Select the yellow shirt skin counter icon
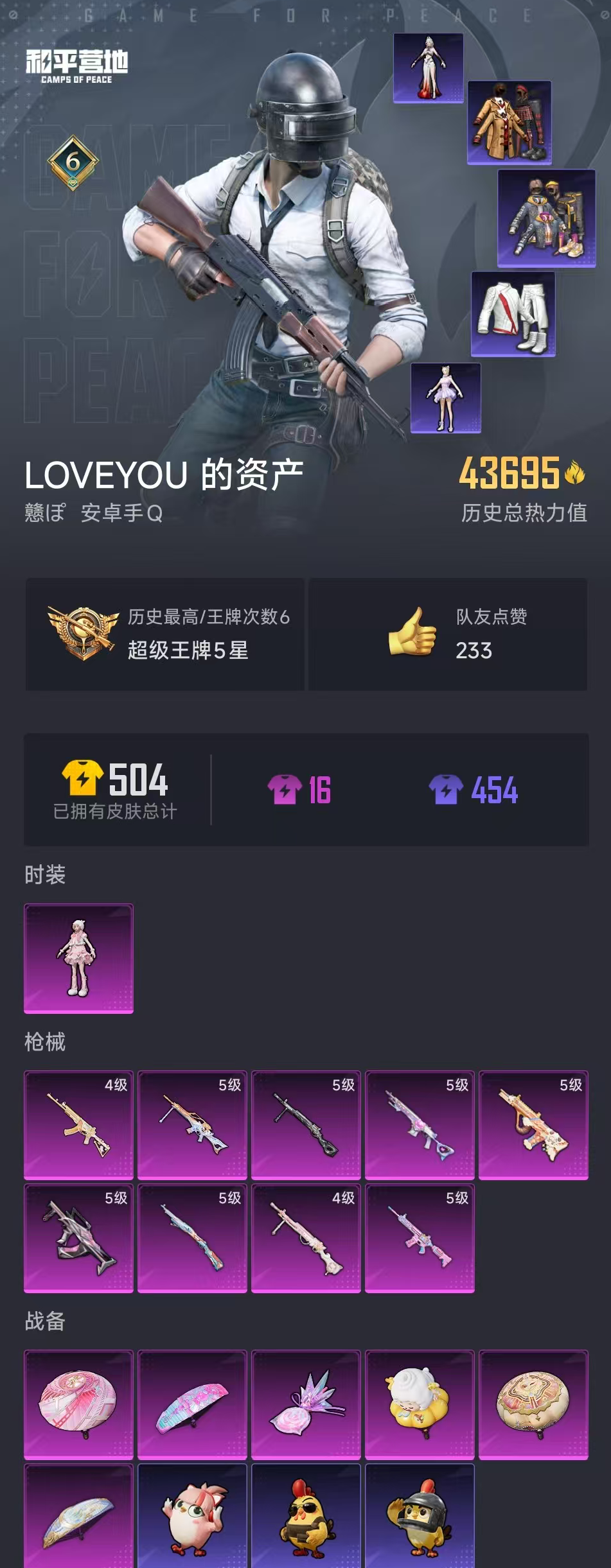611x1568 pixels. pyautogui.click(x=84, y=778)
